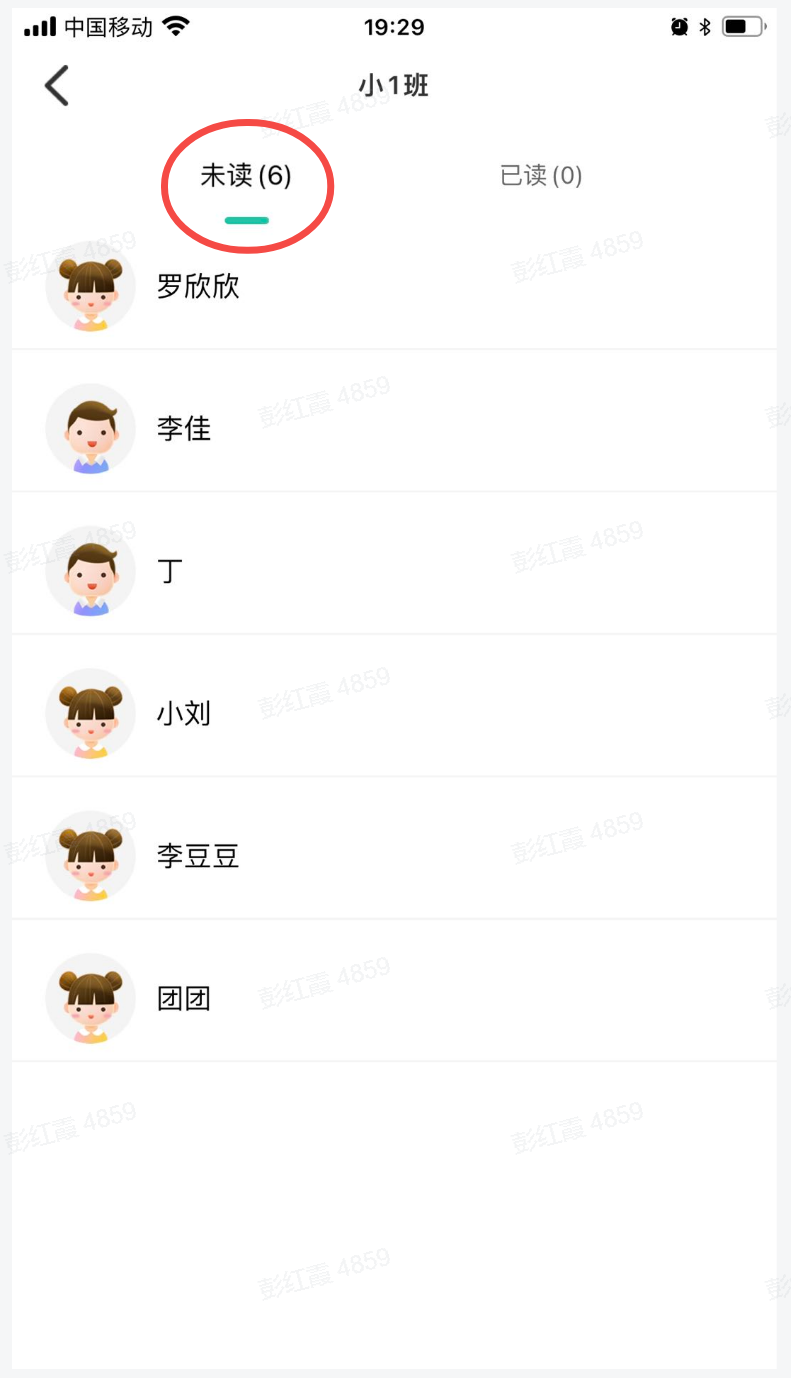Go back from 小1班 page

click(x=57, y=86)
